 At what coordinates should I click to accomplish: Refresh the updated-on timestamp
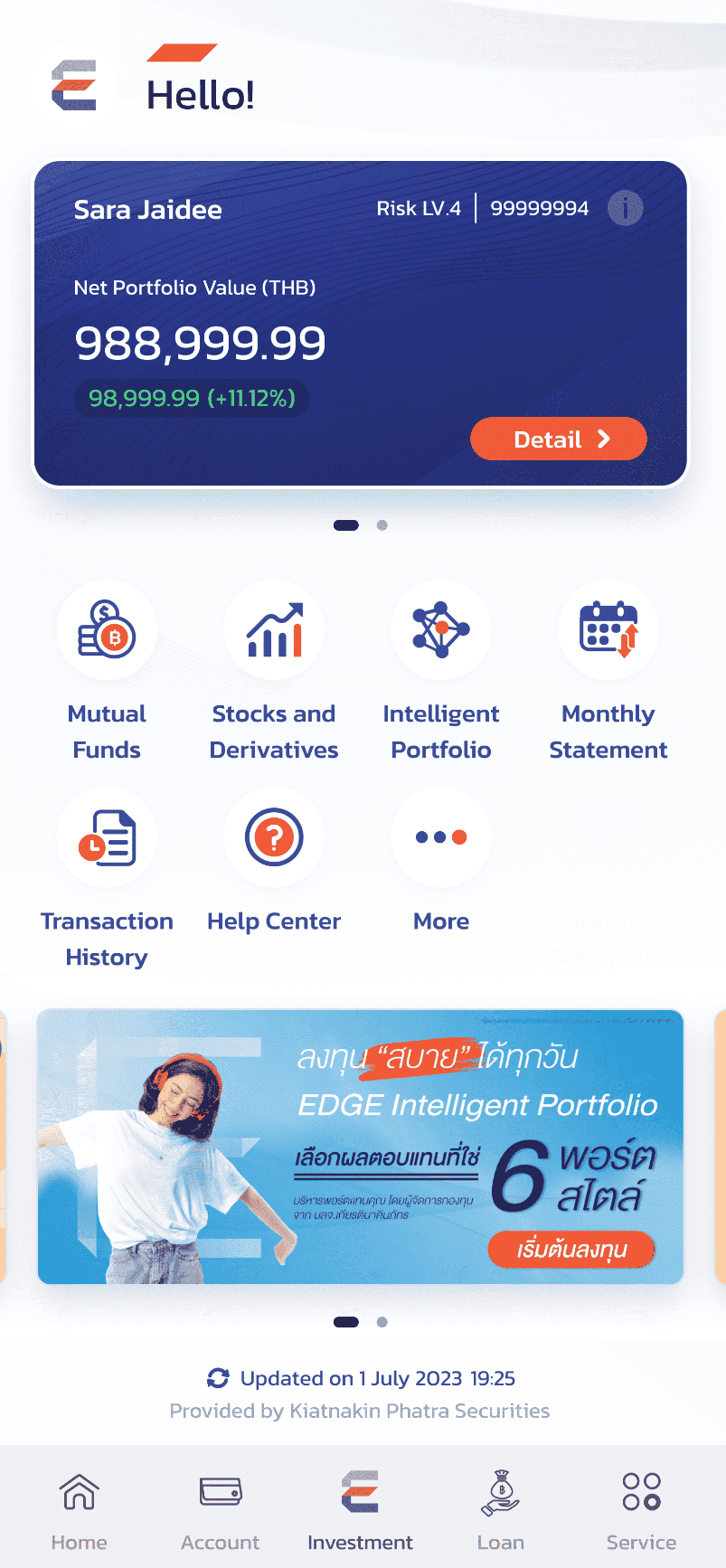point(218,1378)
